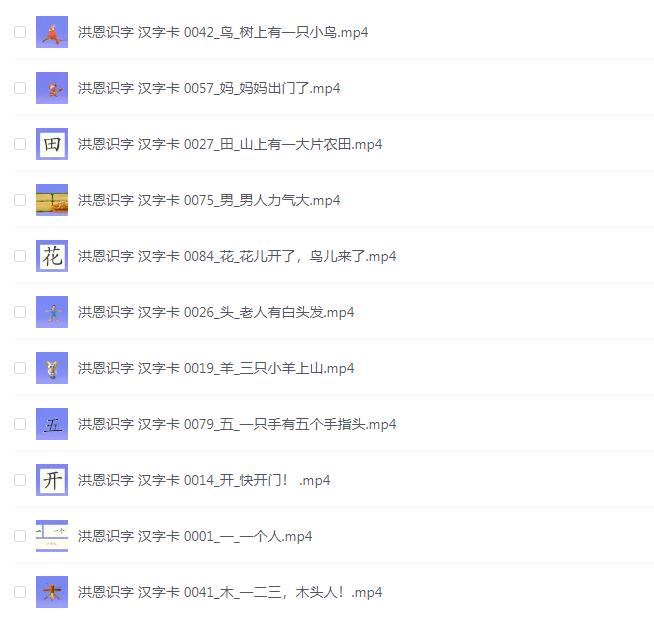Tick the checkbox beside 0075_男_男人力气大.mp4

[x=20, y=200]
